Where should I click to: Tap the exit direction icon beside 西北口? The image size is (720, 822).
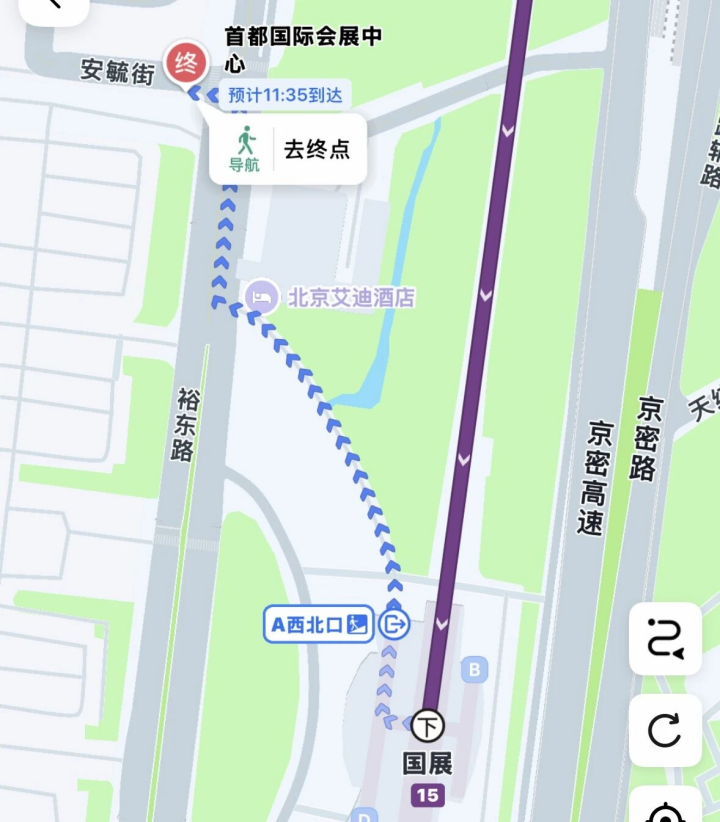click(x=396, y=621)
